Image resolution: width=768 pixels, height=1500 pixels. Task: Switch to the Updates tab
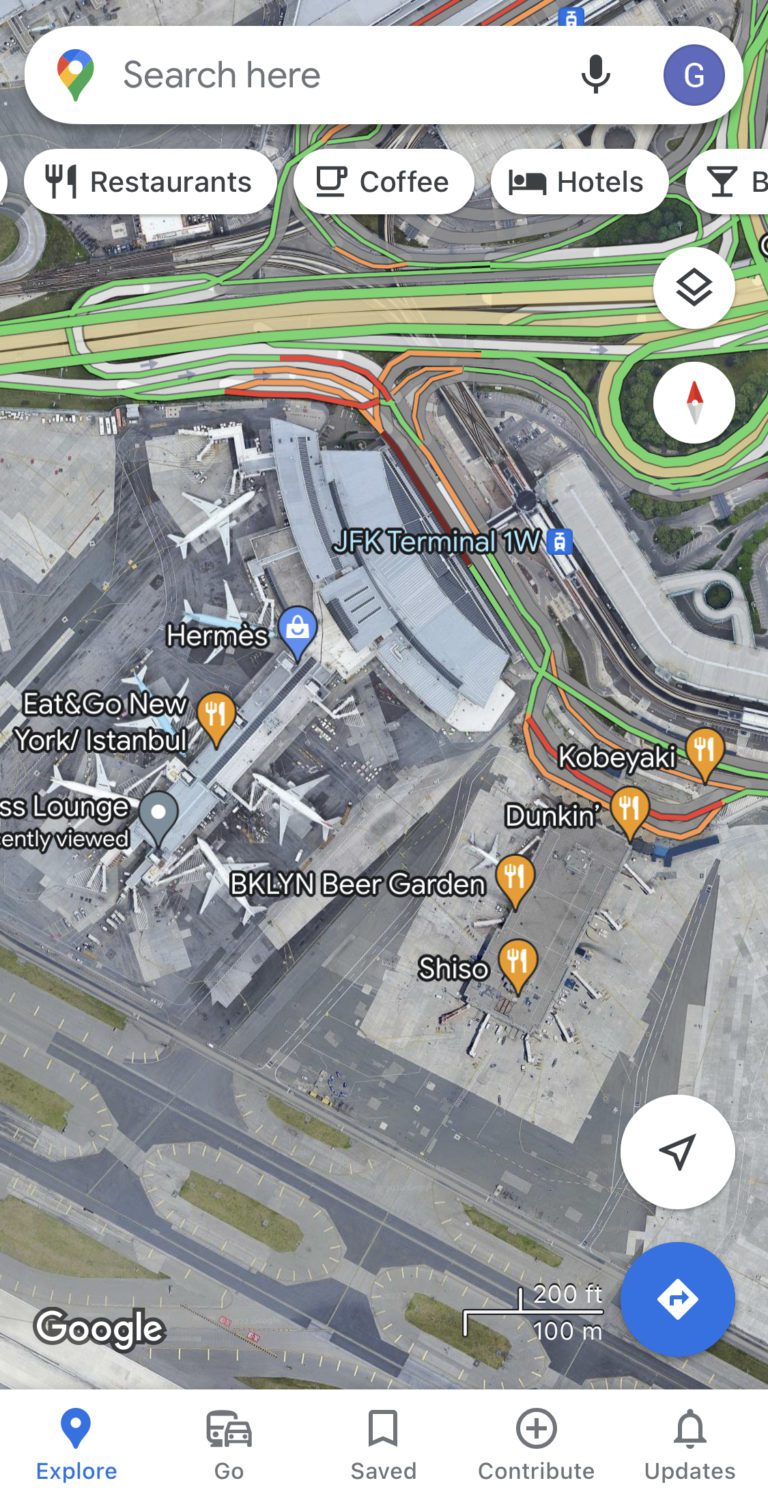pyautogui.click(x=688, y=1442)
